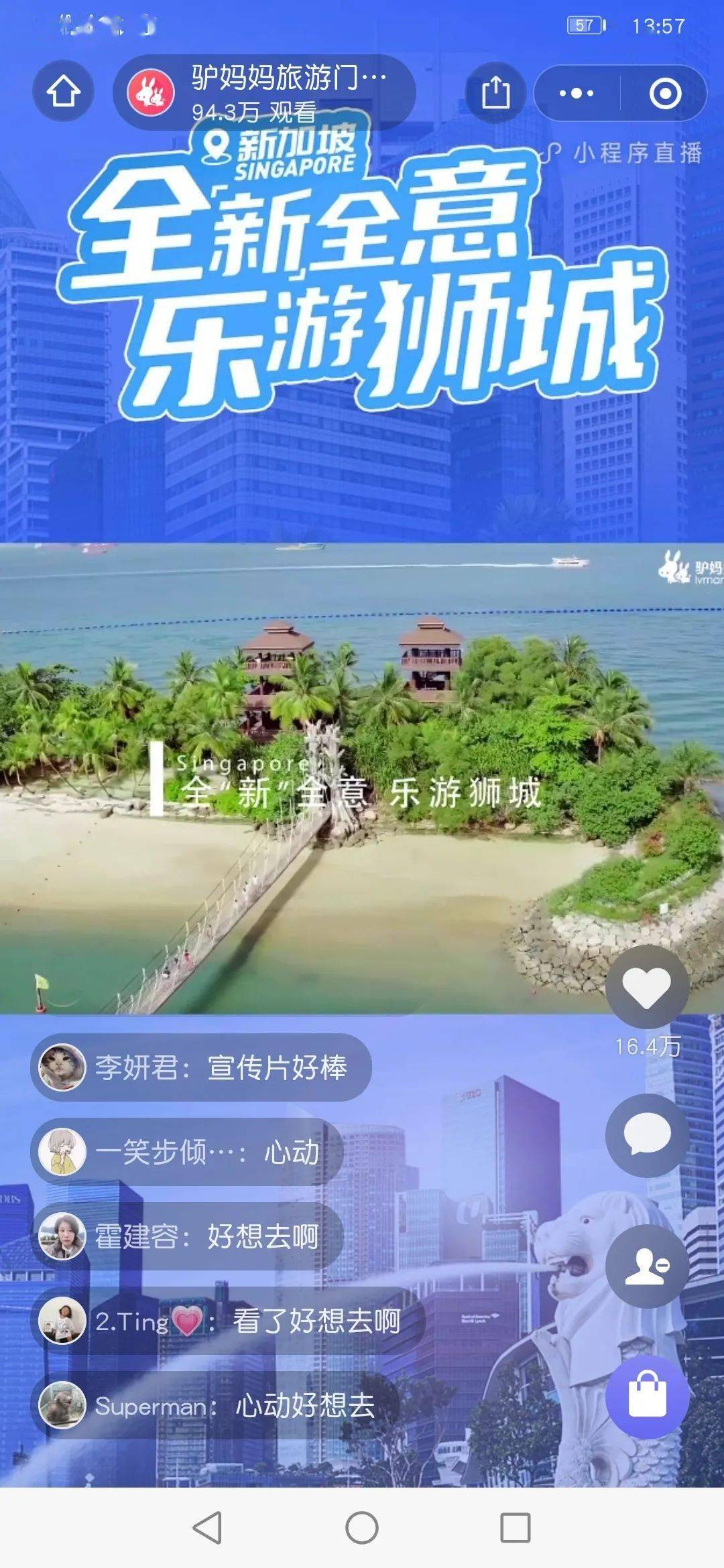Tap the Singapore promo video

pos(362,777)
